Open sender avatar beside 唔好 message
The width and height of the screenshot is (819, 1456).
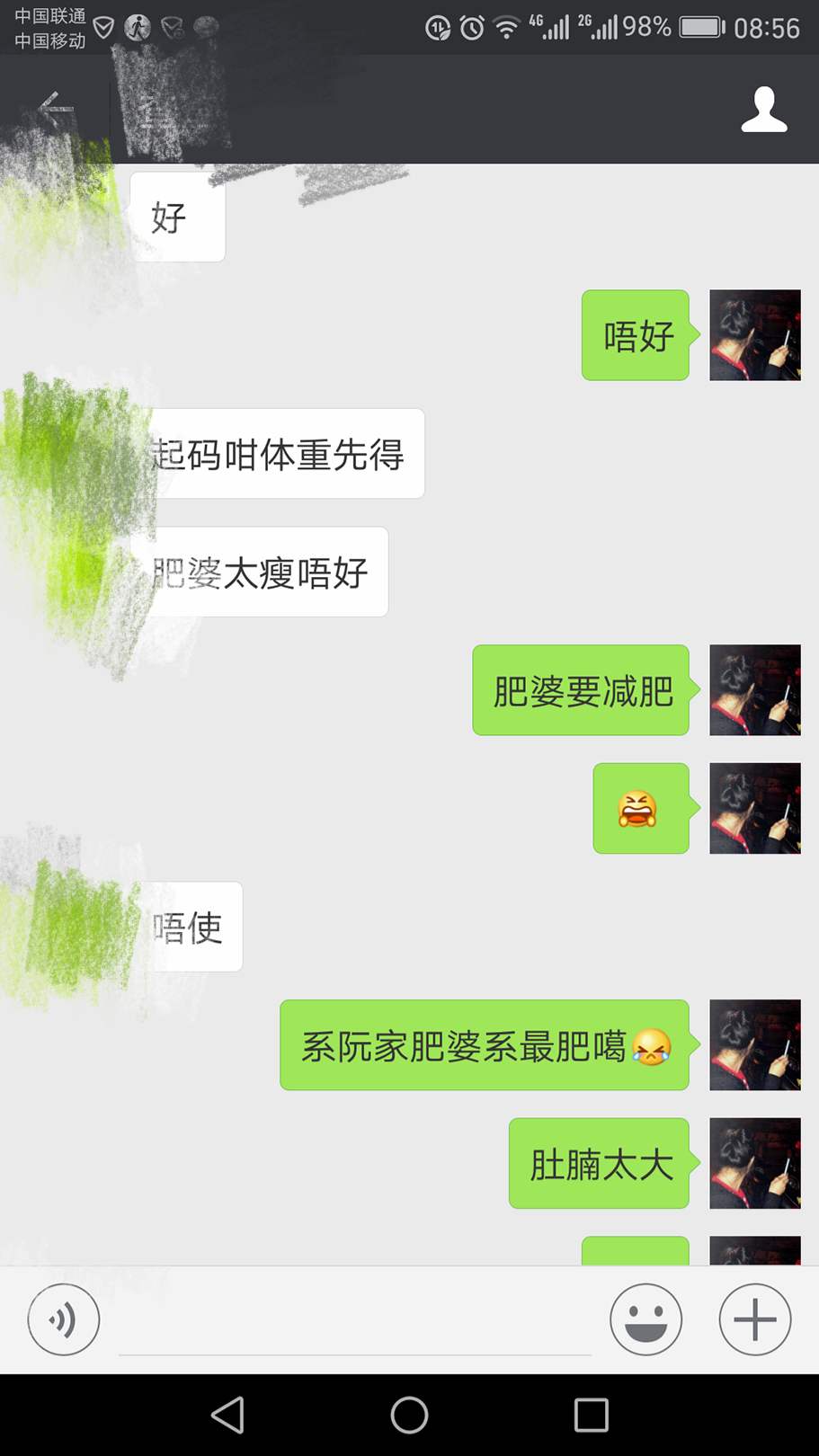click(754, 335)
